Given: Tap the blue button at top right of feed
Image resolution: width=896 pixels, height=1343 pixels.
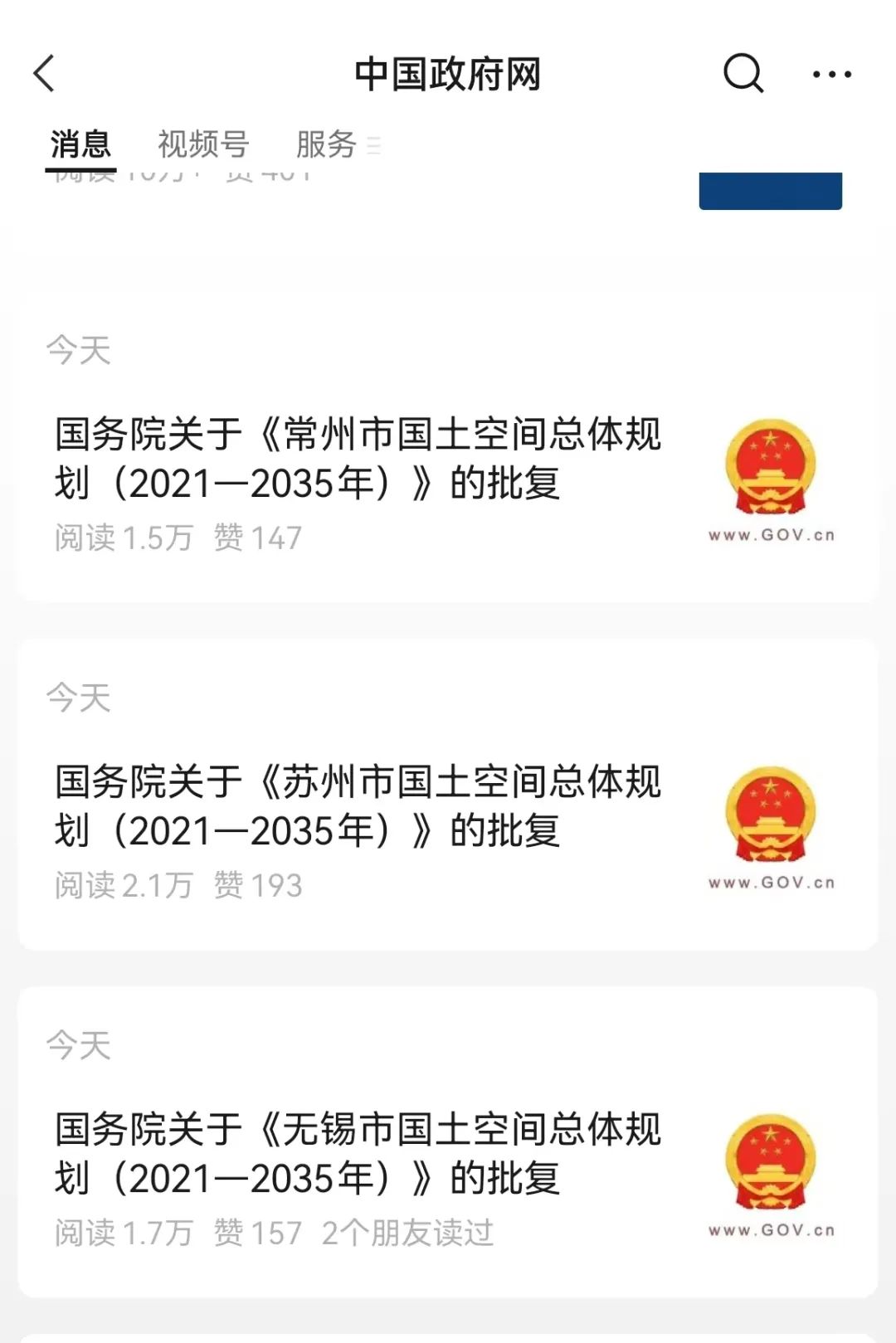Looking at the screenshot, I should coord(770,192).
